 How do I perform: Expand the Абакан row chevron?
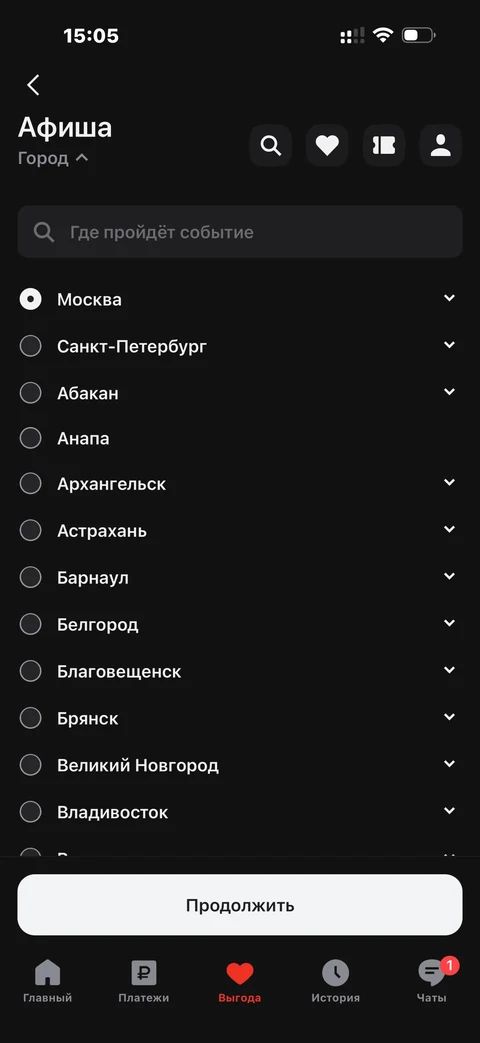tap(449, 392)
